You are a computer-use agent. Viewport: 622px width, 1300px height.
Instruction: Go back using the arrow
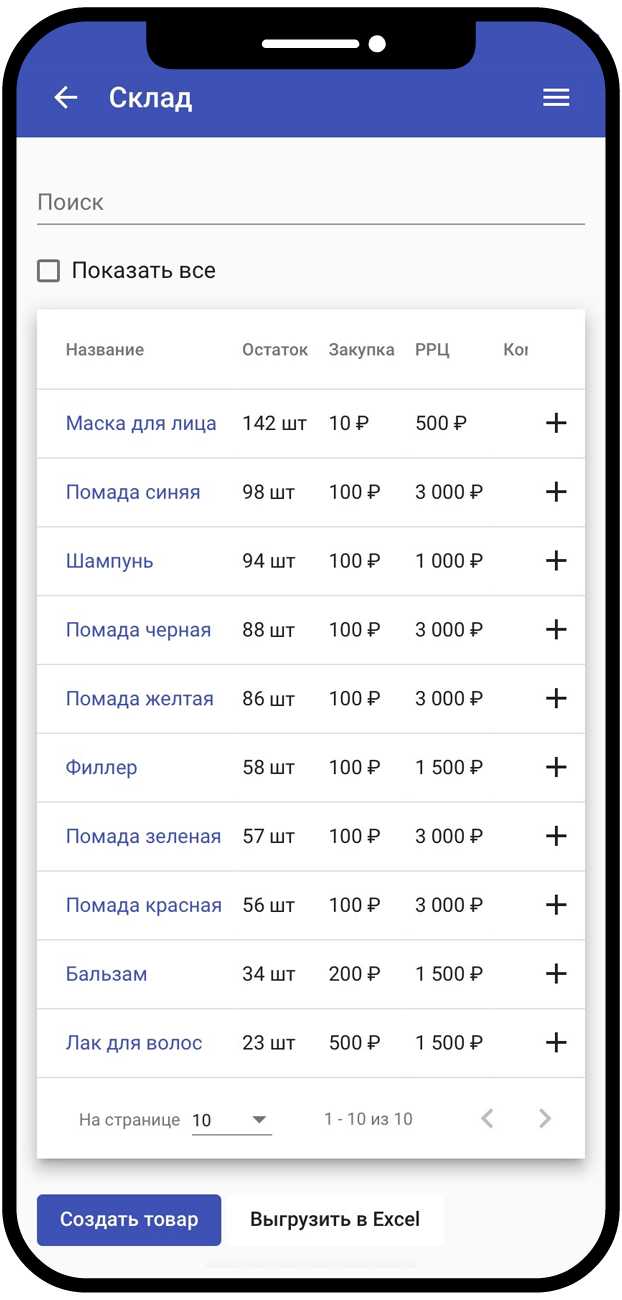[x=66, y=97]
